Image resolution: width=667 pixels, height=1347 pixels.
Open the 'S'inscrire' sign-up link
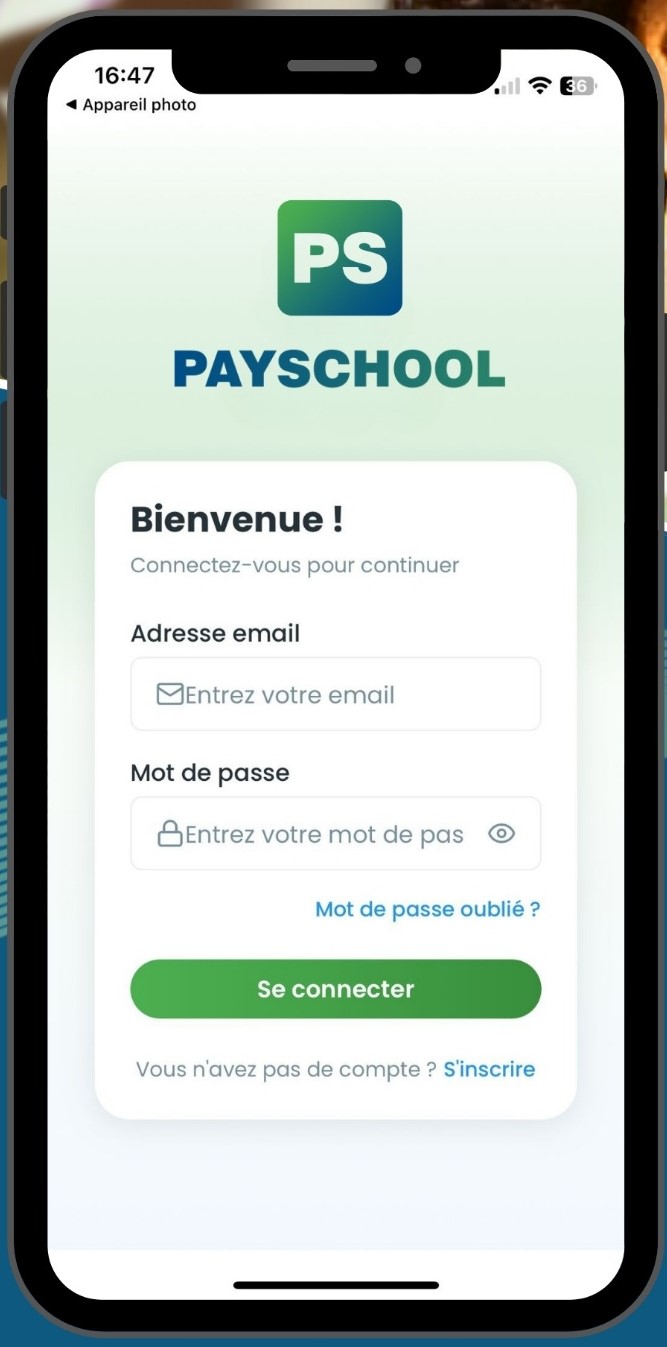(489, 1069)
